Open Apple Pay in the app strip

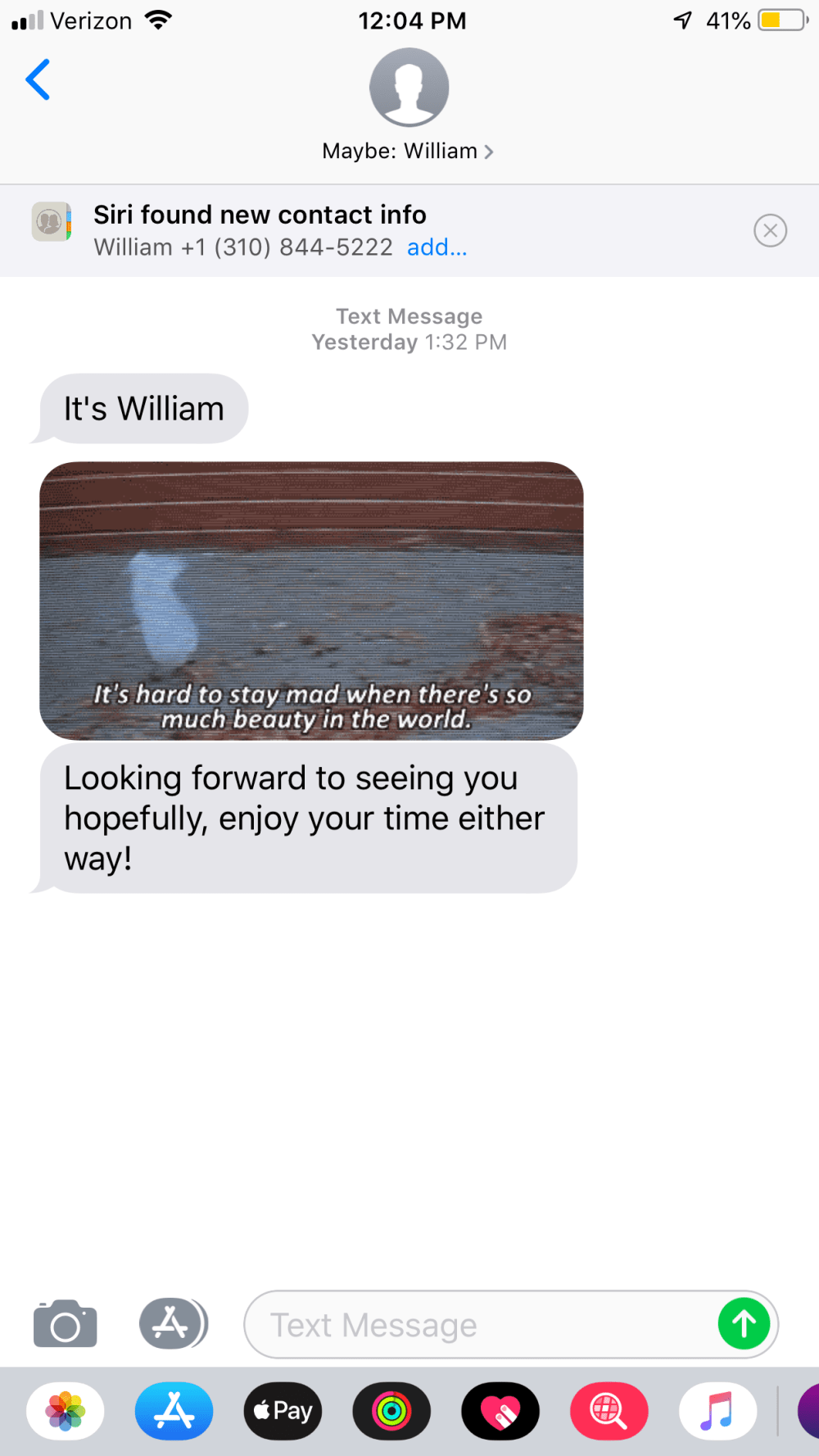(283, 1411)
